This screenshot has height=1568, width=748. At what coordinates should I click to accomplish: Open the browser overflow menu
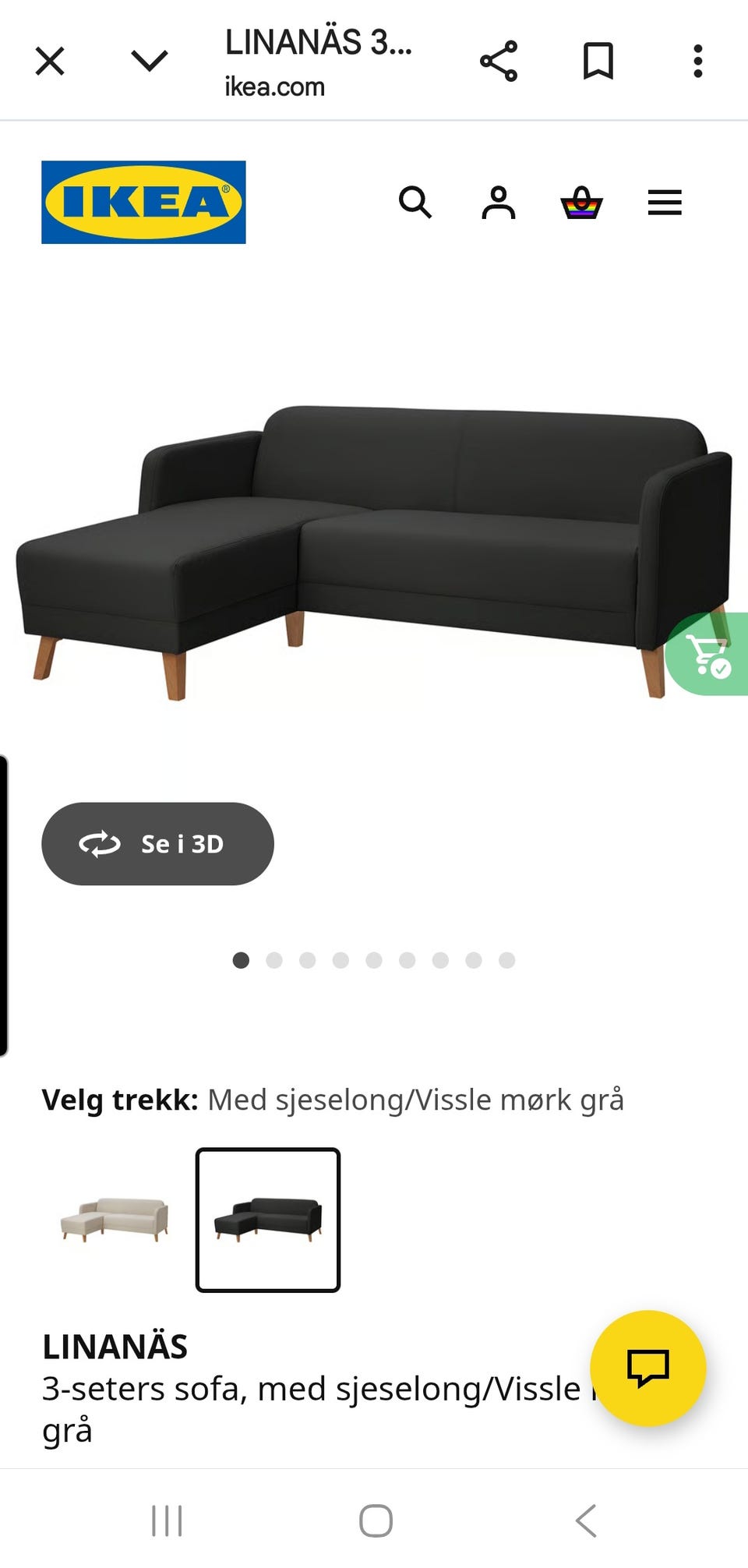click(698, 61)
